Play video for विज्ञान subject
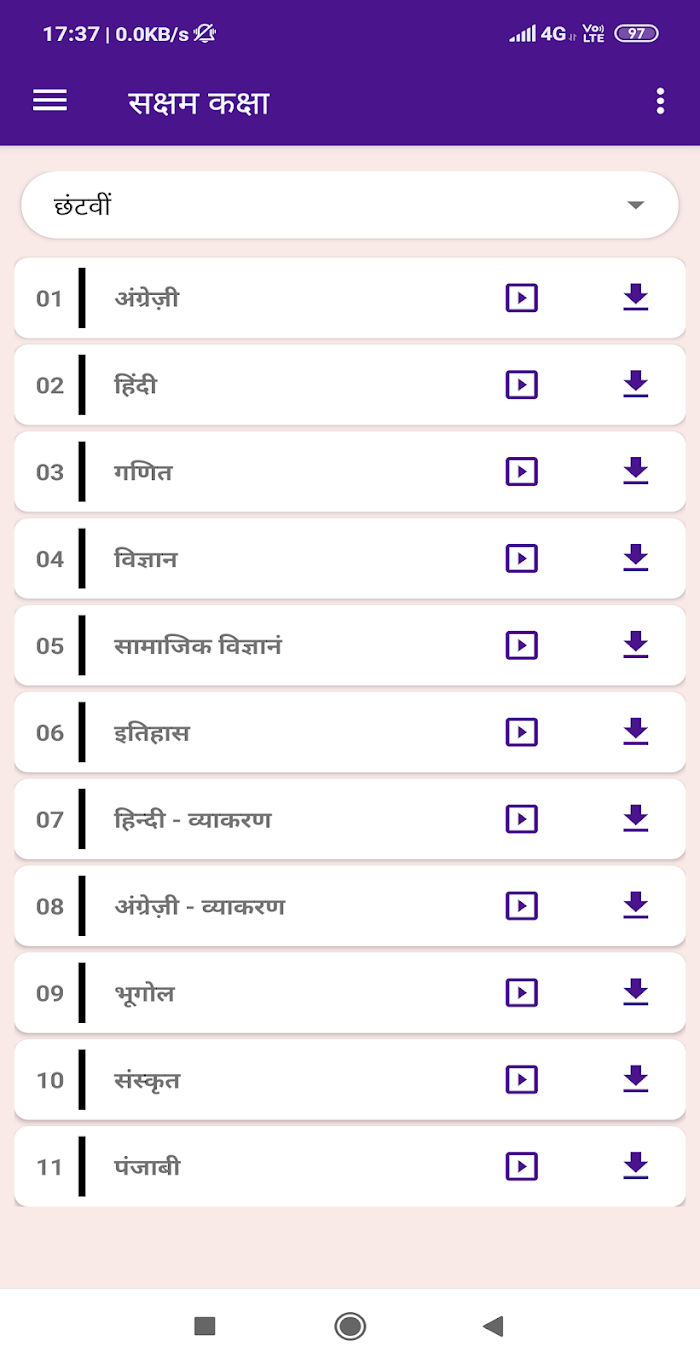The height and width of the screenshot is (1364, 700). tap(521, 559)
